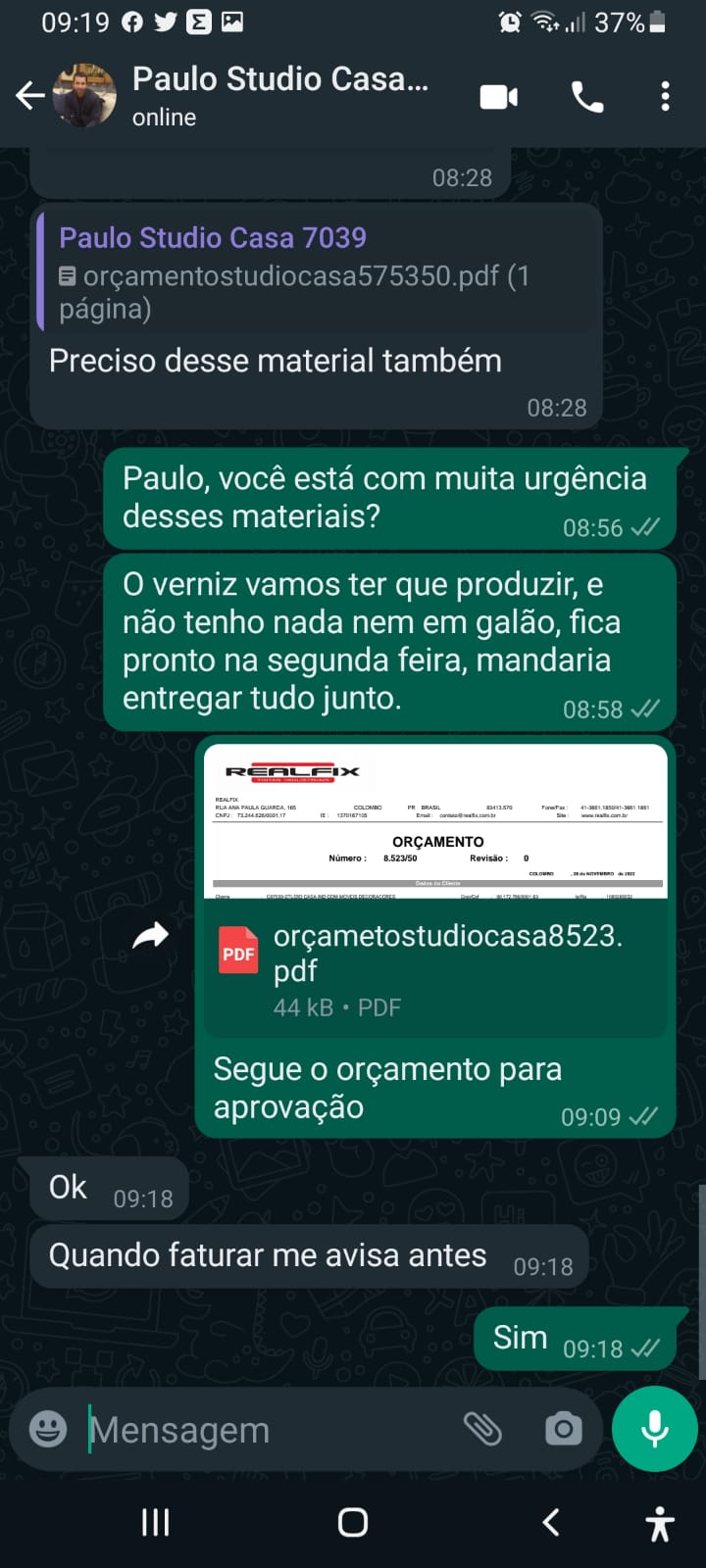Open the emoji picker
The height and width of the screenshot is (1568, 706).
[48, 1429]
